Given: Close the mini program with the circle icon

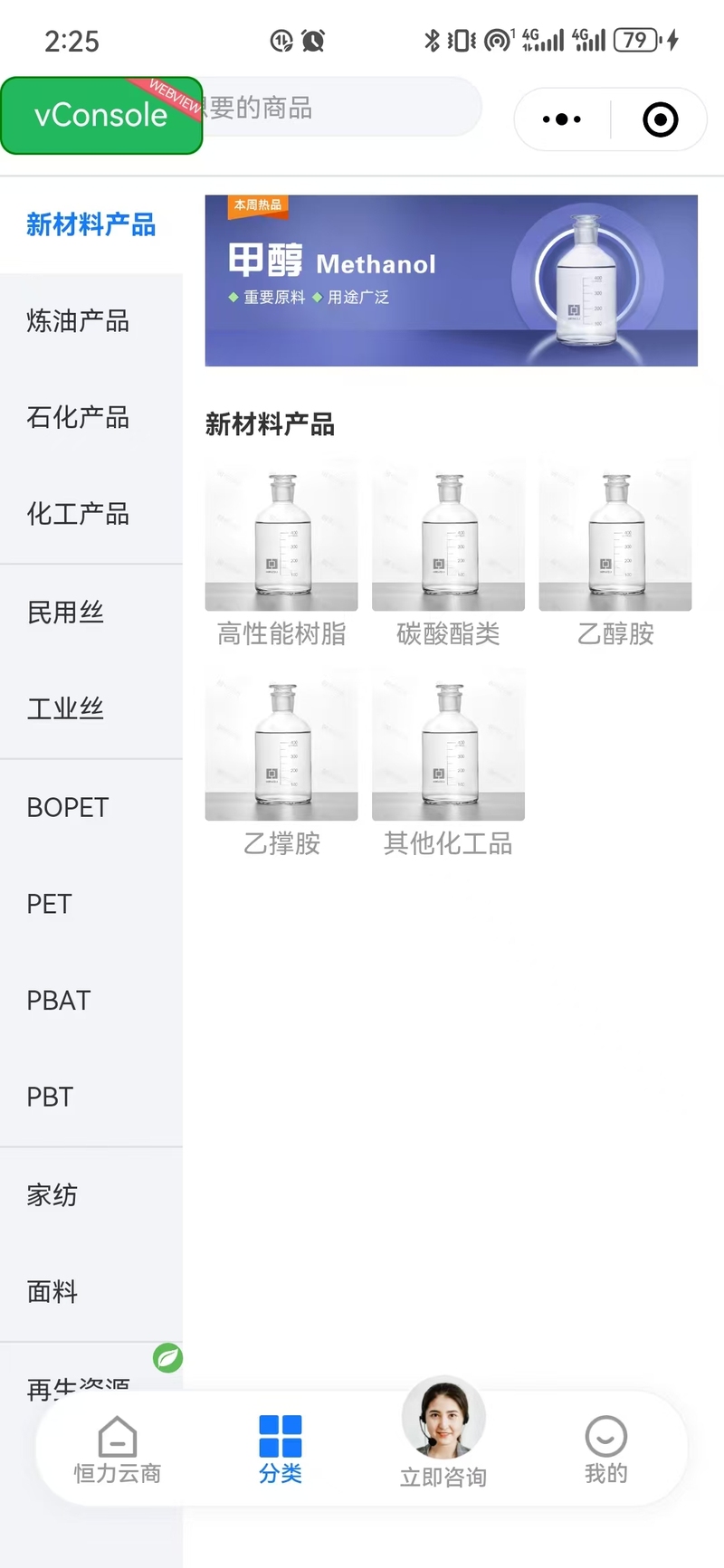Looking at the screenshot, I should 660,119.
